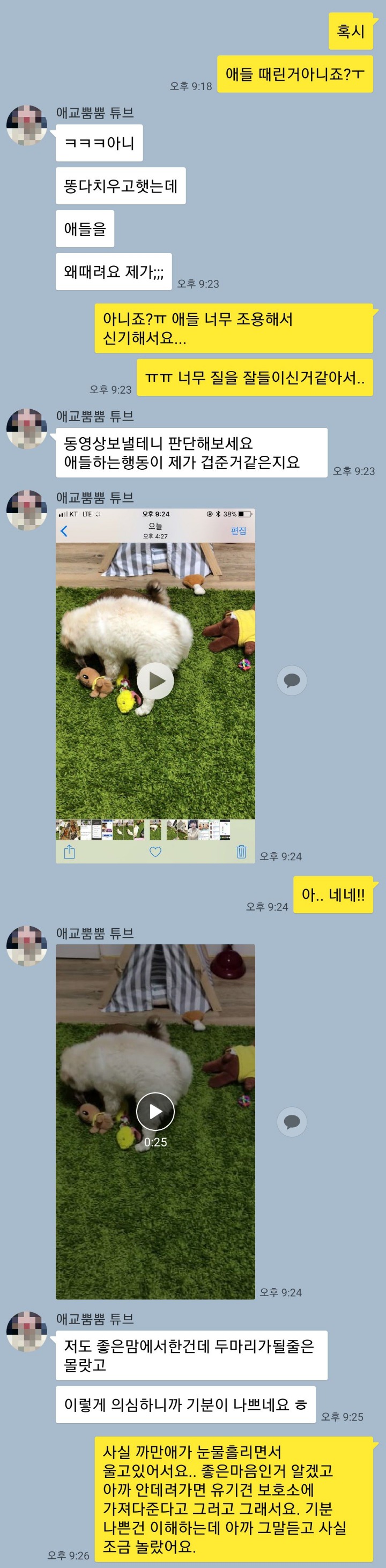This screenshot has height=1568, width=386.
Task: Open 애교뿜뿜 튜브's profile picture above ㅋㅋㅋ아니
Action: click(x=27, y=125)
